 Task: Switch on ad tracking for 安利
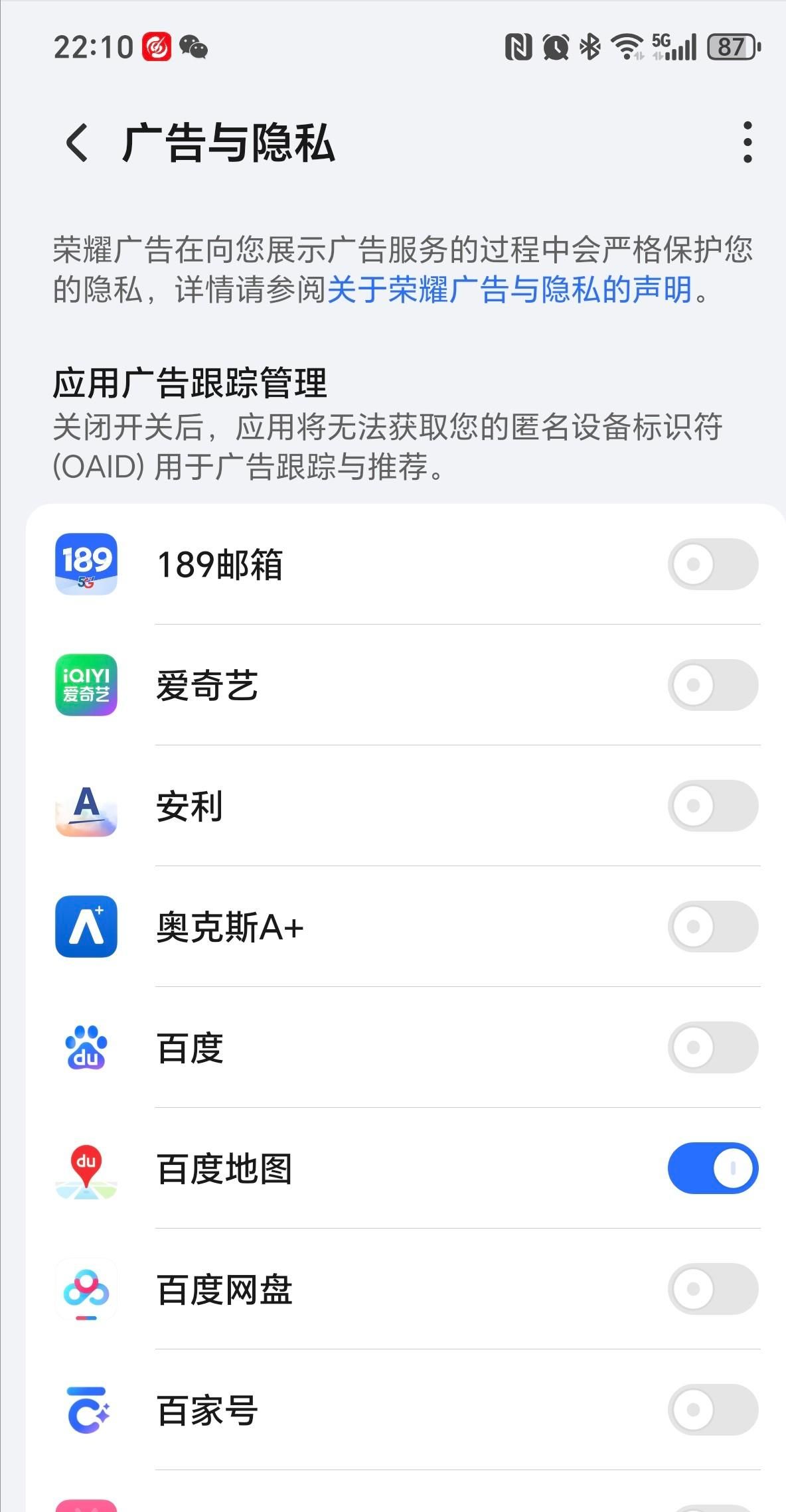(713, 806)
